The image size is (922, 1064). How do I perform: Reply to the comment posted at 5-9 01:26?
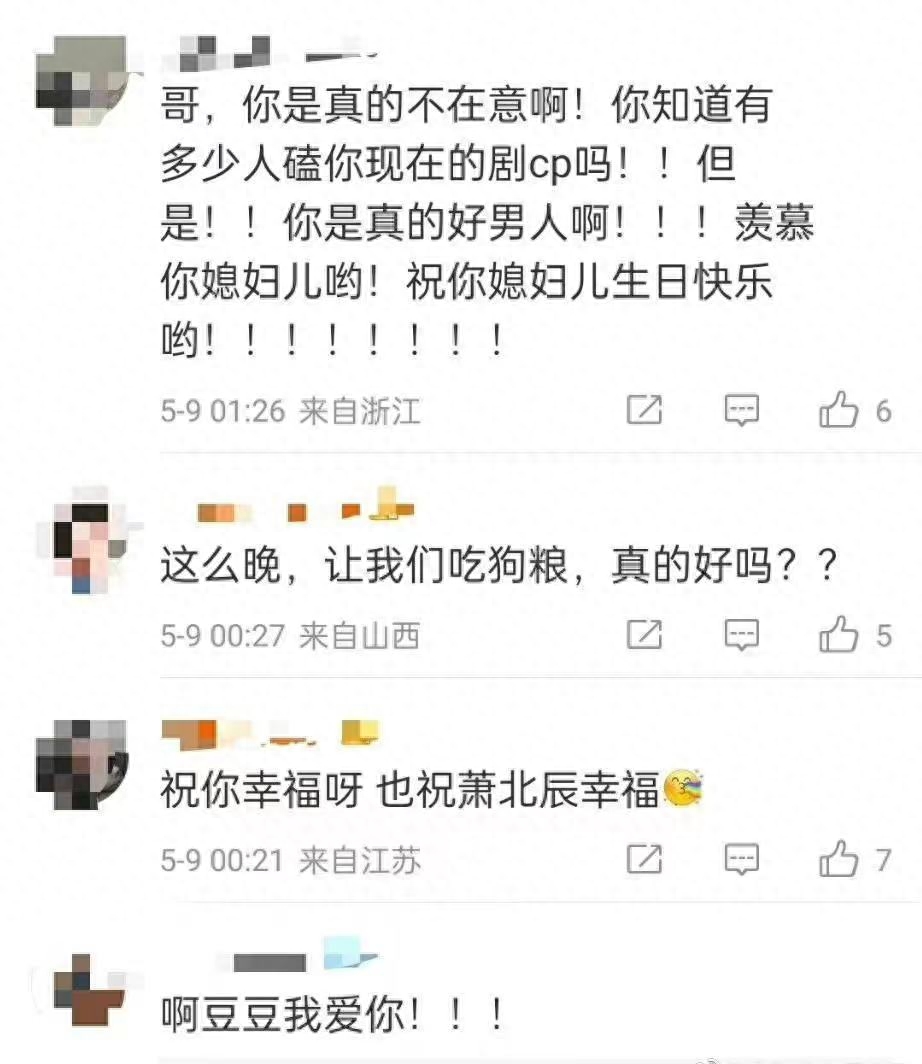(x=741, y=410)
